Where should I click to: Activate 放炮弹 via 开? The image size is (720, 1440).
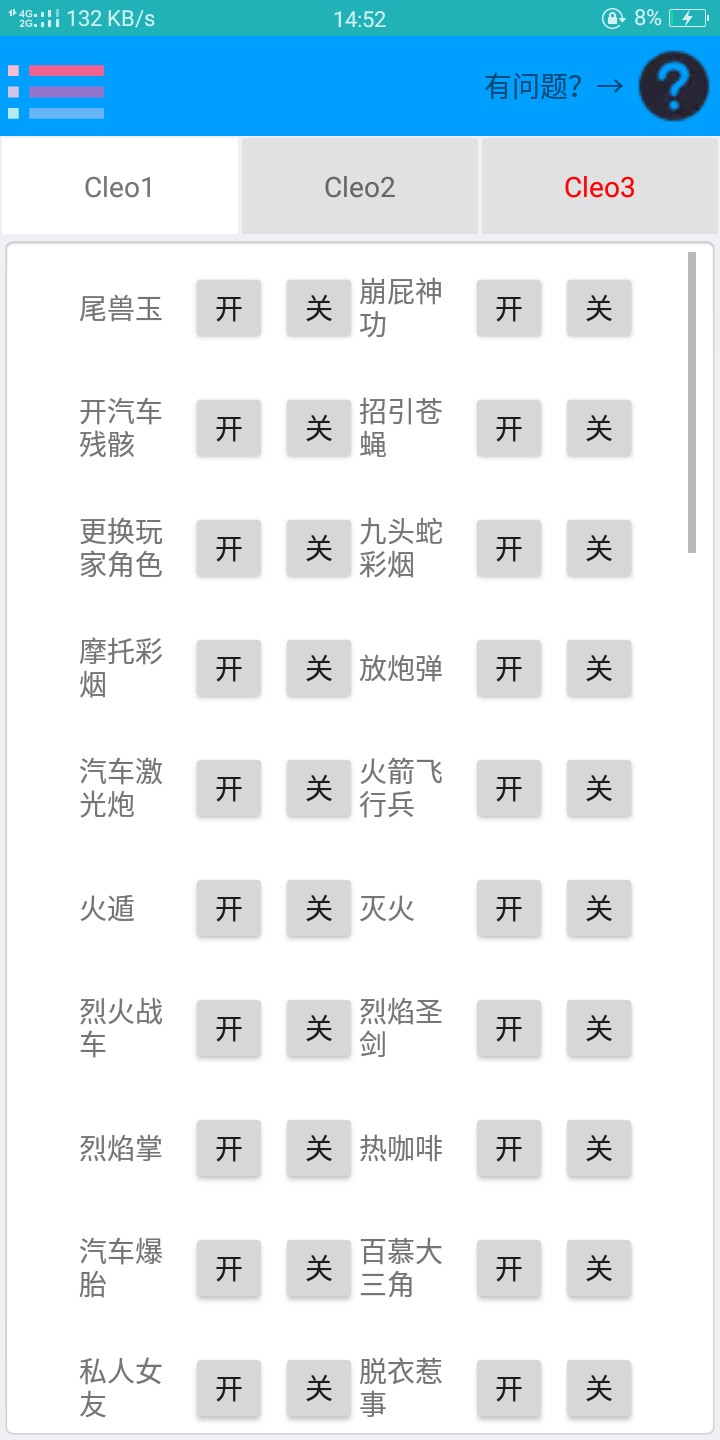point(509,668)
